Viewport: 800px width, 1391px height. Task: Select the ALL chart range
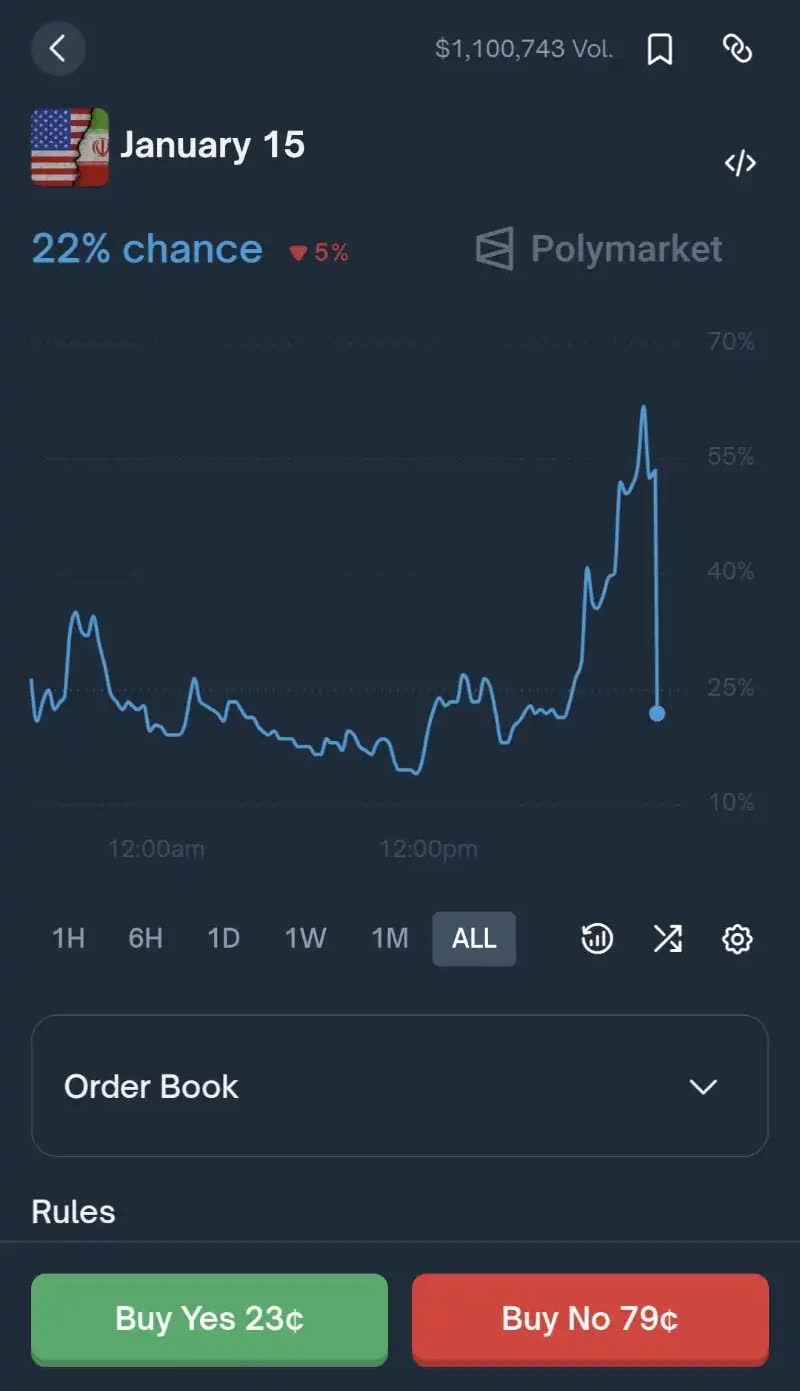[x=474, y=939]
